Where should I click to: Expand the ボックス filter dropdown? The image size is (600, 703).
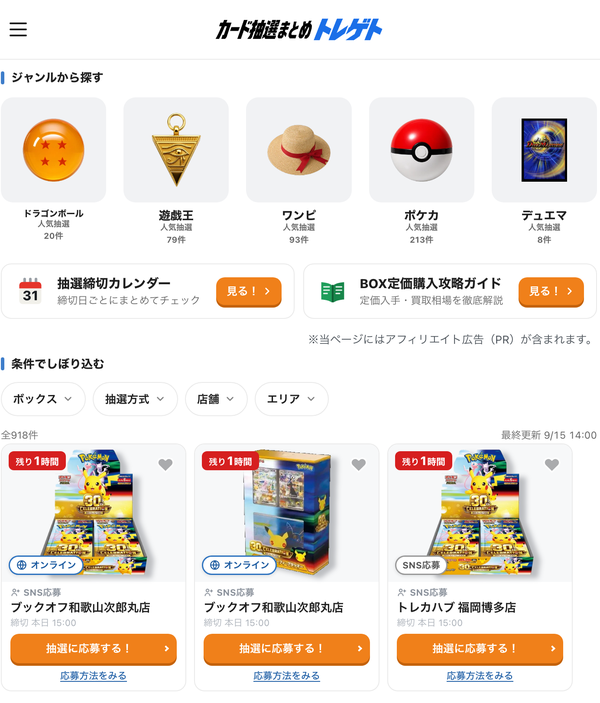(x=43, y=399)
